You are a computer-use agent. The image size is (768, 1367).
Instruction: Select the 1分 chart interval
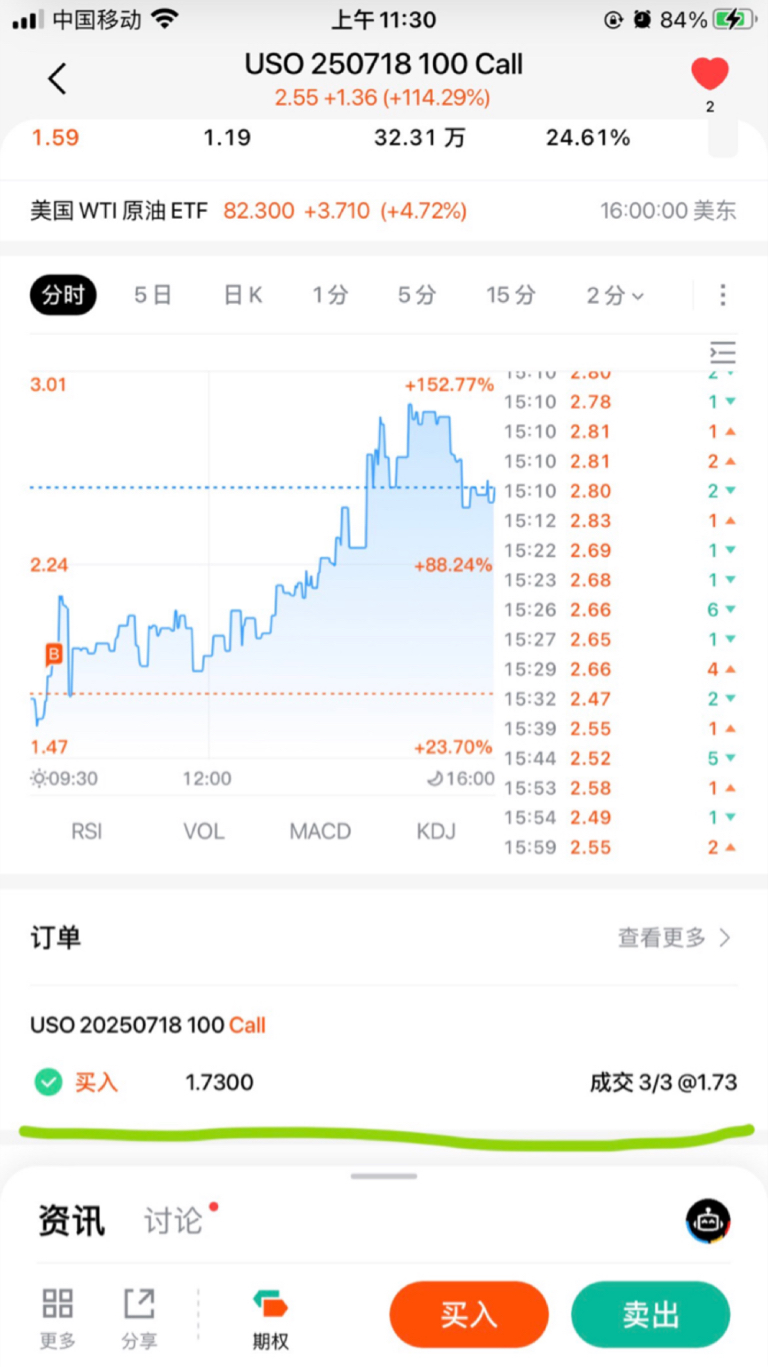[x=331, y=295]
